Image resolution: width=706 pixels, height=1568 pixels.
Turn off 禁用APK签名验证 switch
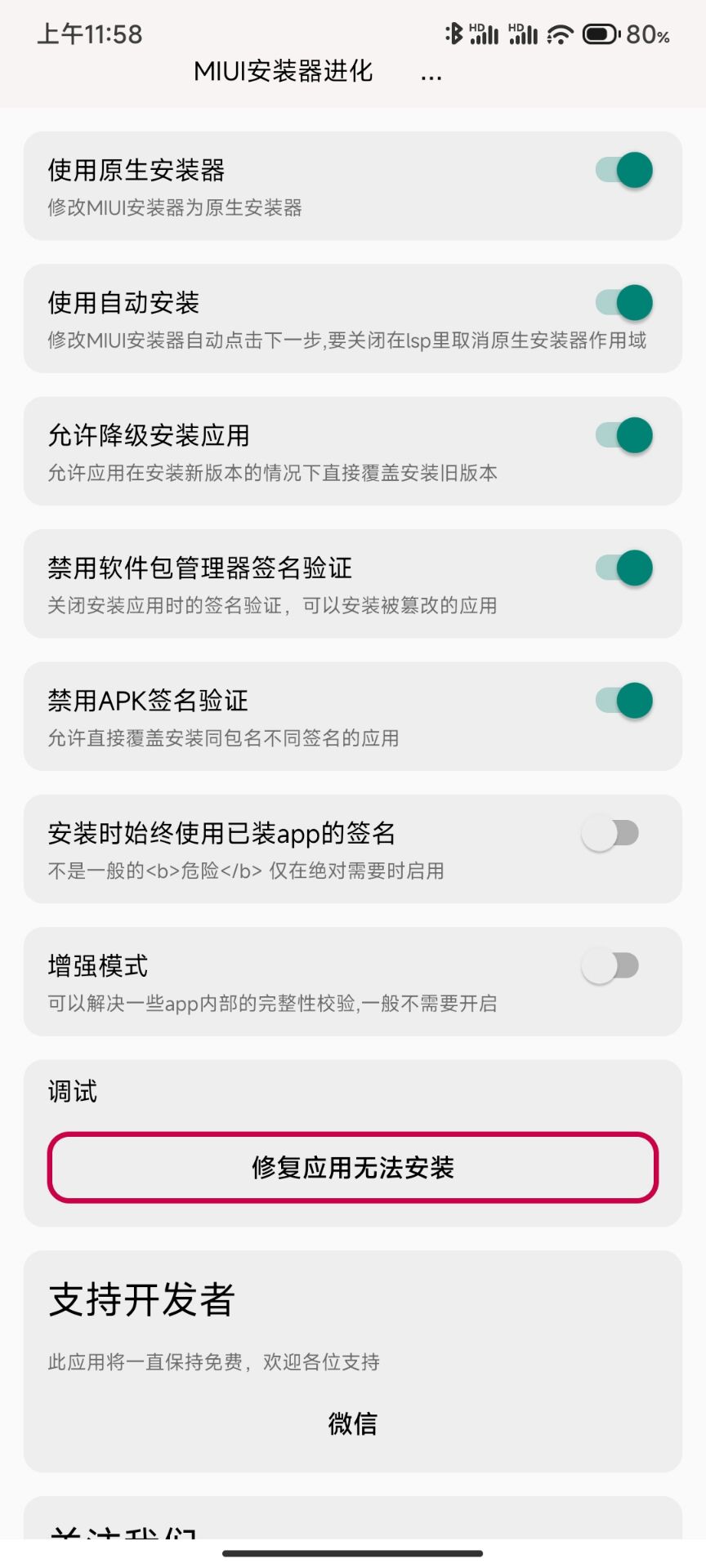624,701
